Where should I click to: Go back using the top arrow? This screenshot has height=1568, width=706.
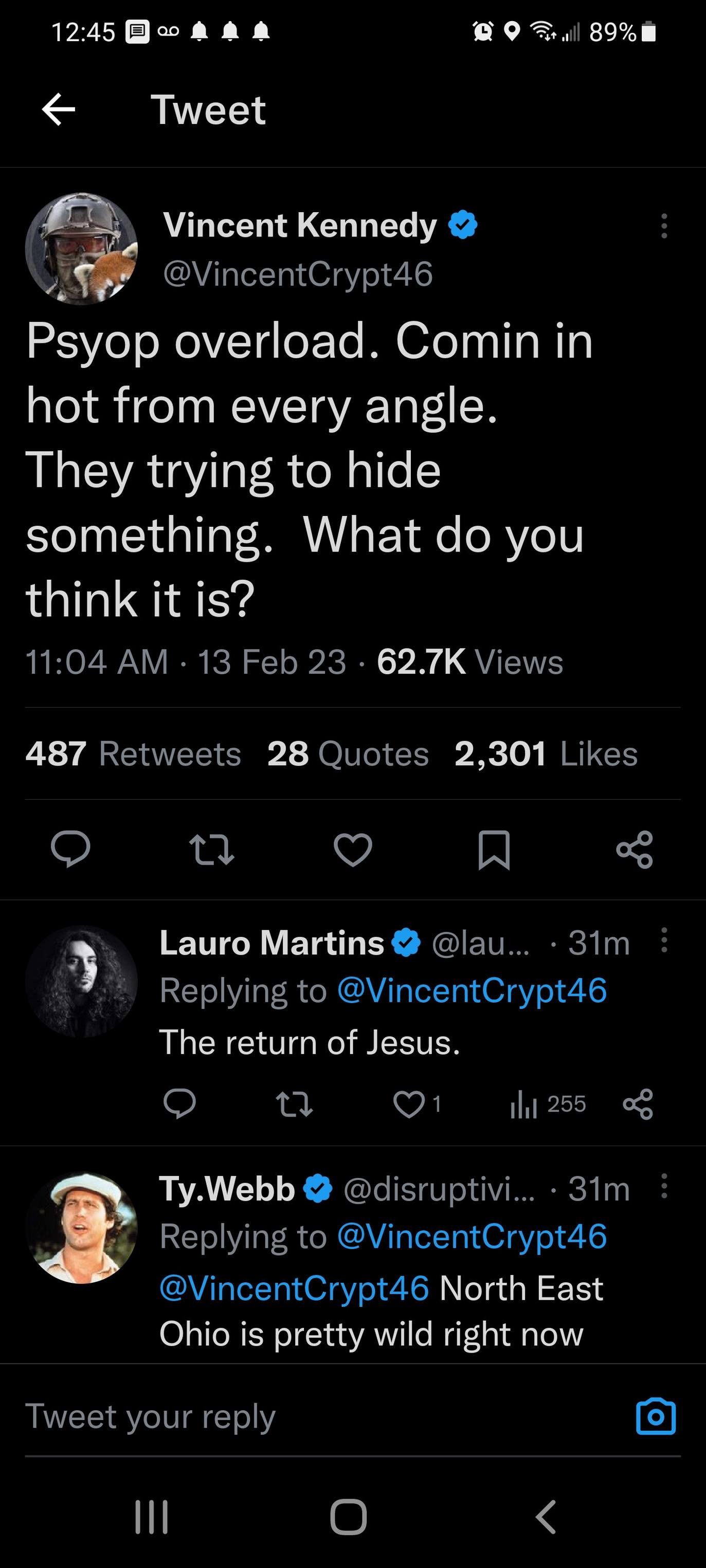[59, 110]
